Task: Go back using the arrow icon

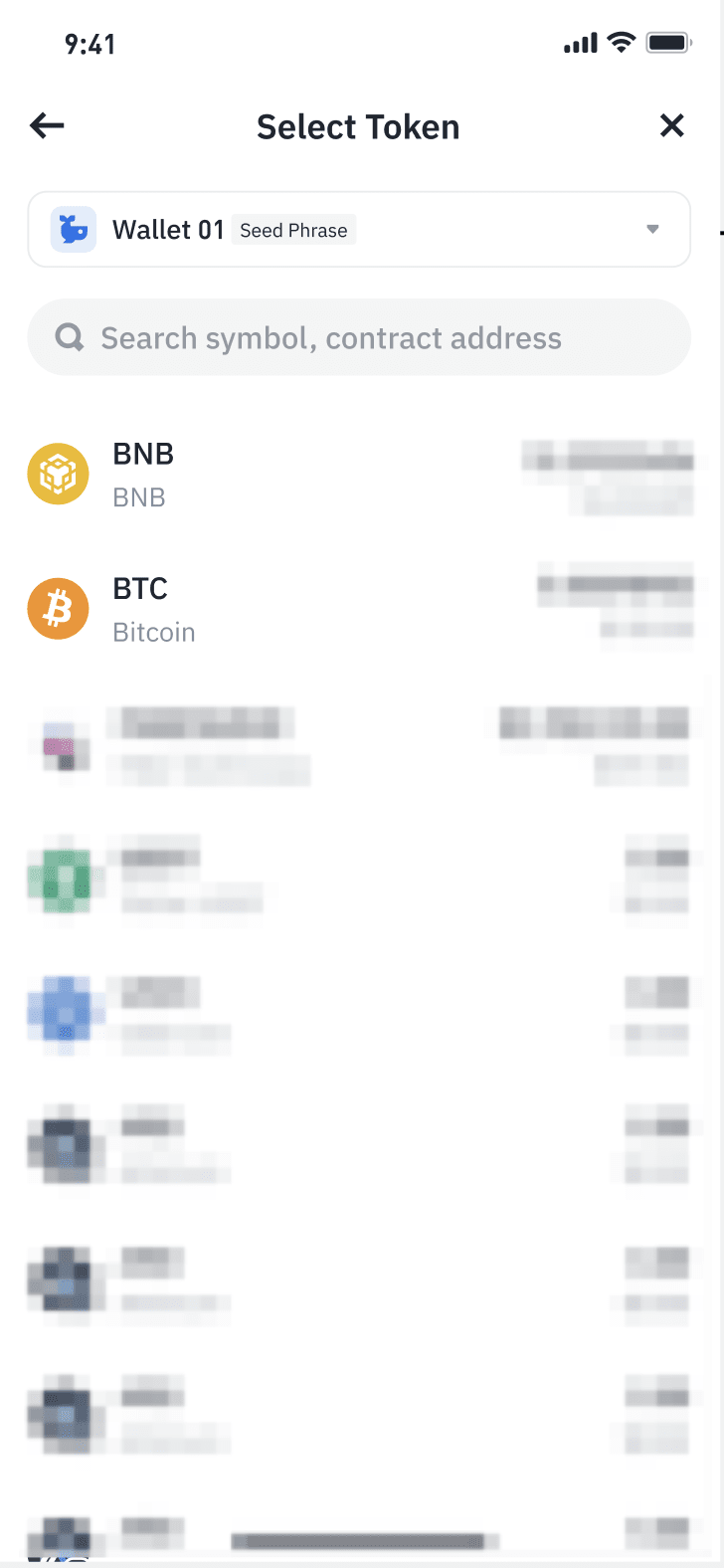Action: click(47, 125)
